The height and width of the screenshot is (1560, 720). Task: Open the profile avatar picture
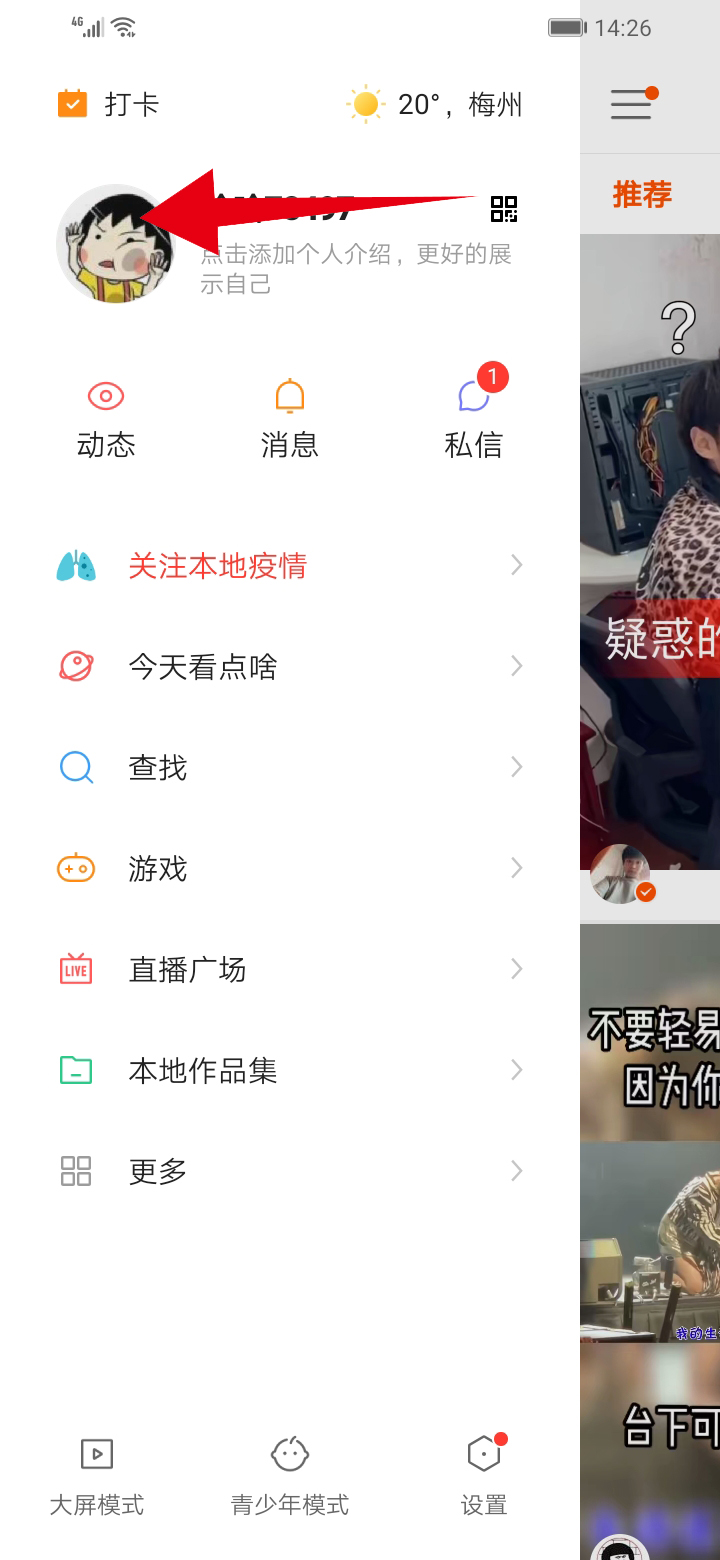tap(114, 244)
